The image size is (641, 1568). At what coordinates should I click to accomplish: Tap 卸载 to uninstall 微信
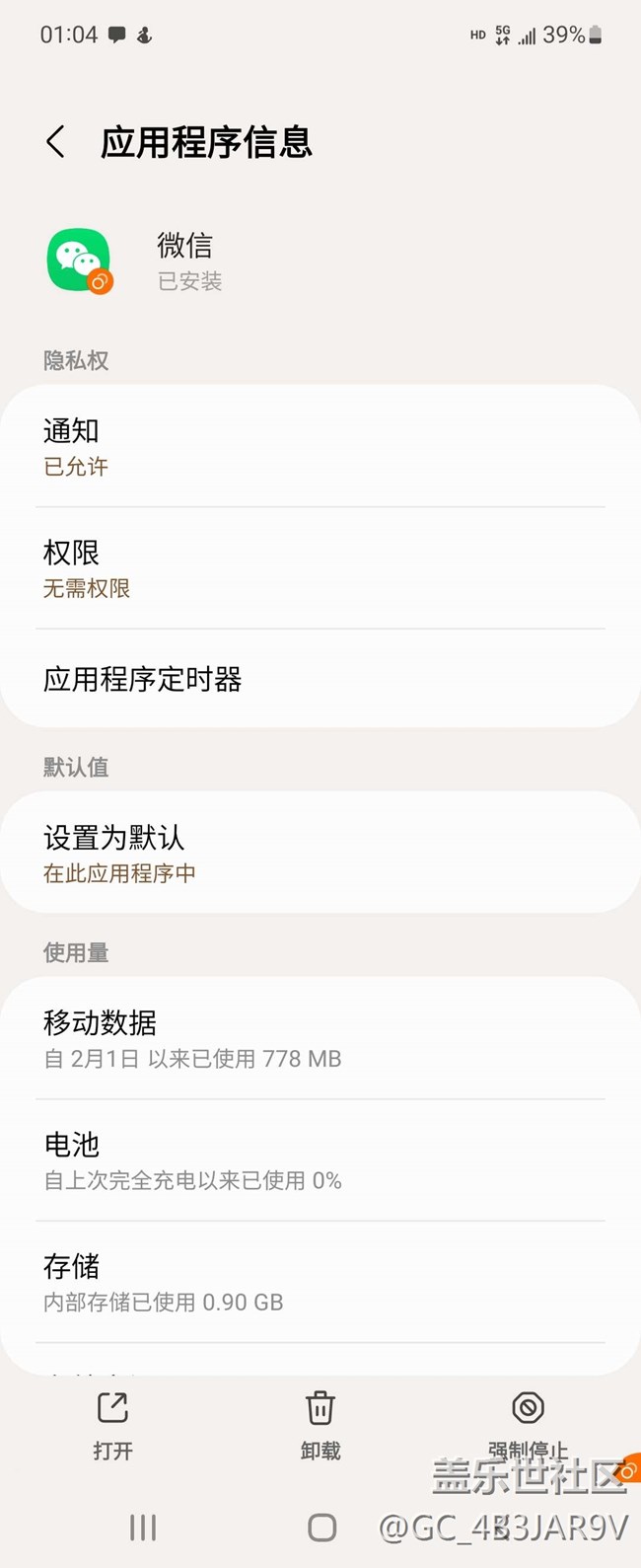coord(320,1424)
